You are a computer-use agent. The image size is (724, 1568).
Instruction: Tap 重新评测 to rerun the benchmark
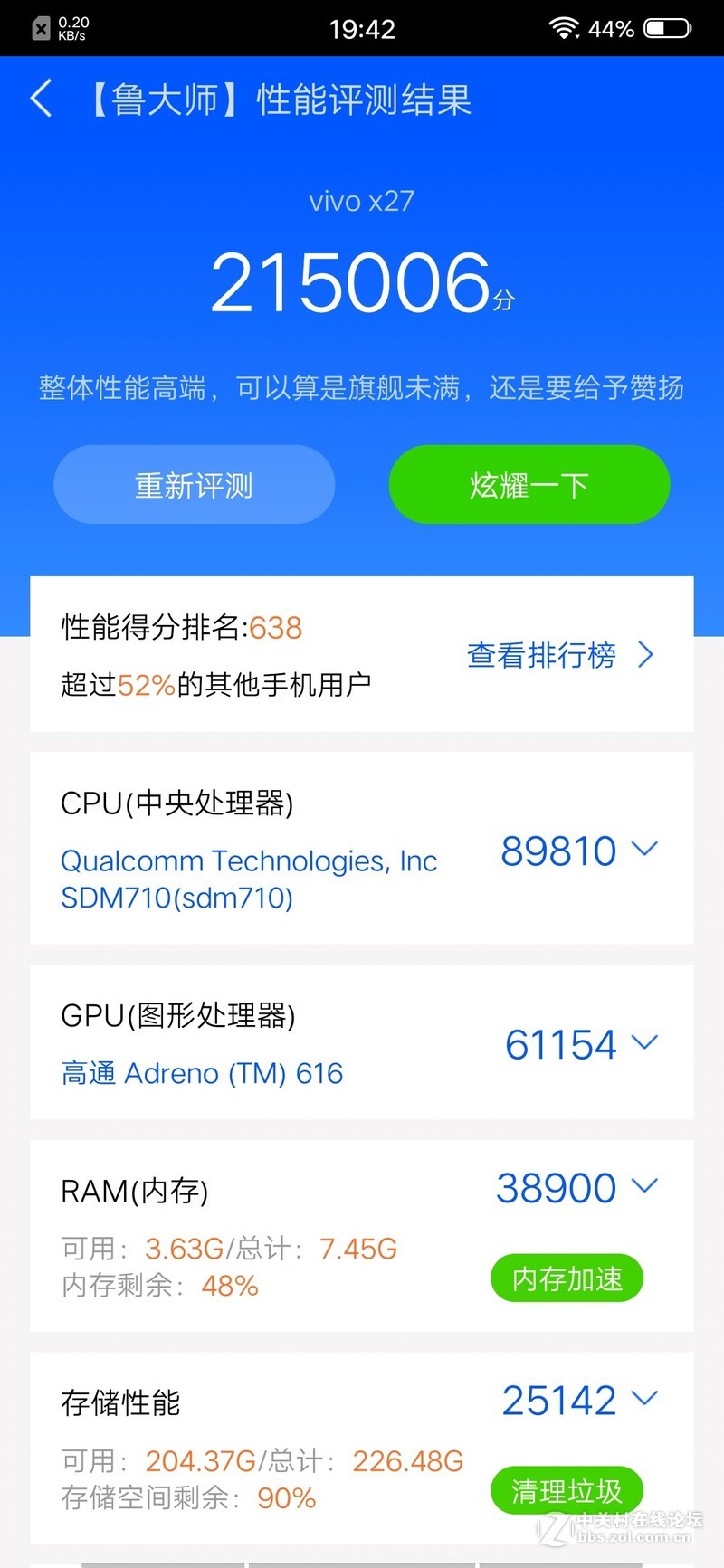pyautogui.click(x=193, y=485)
